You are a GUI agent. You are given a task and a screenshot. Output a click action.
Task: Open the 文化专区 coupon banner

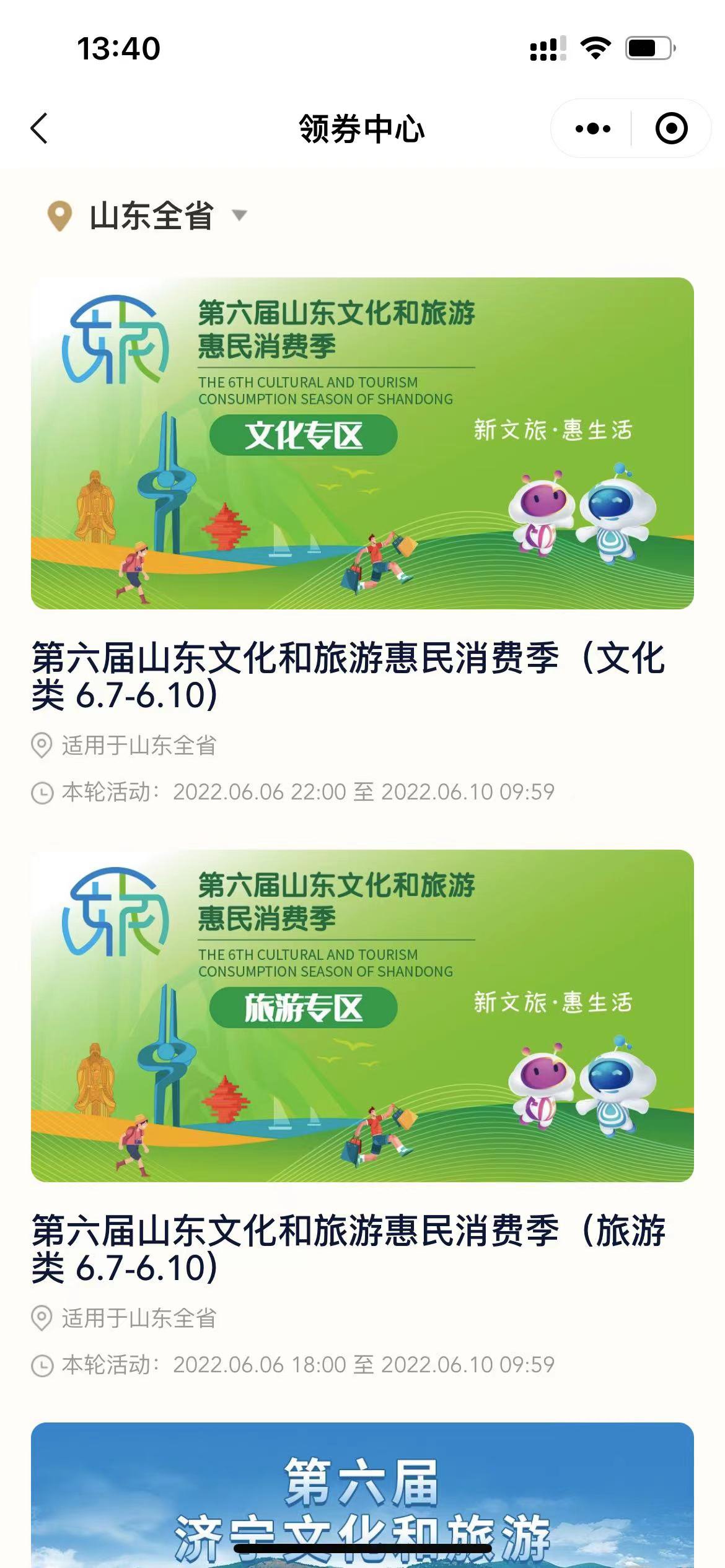tap(362, 443)
